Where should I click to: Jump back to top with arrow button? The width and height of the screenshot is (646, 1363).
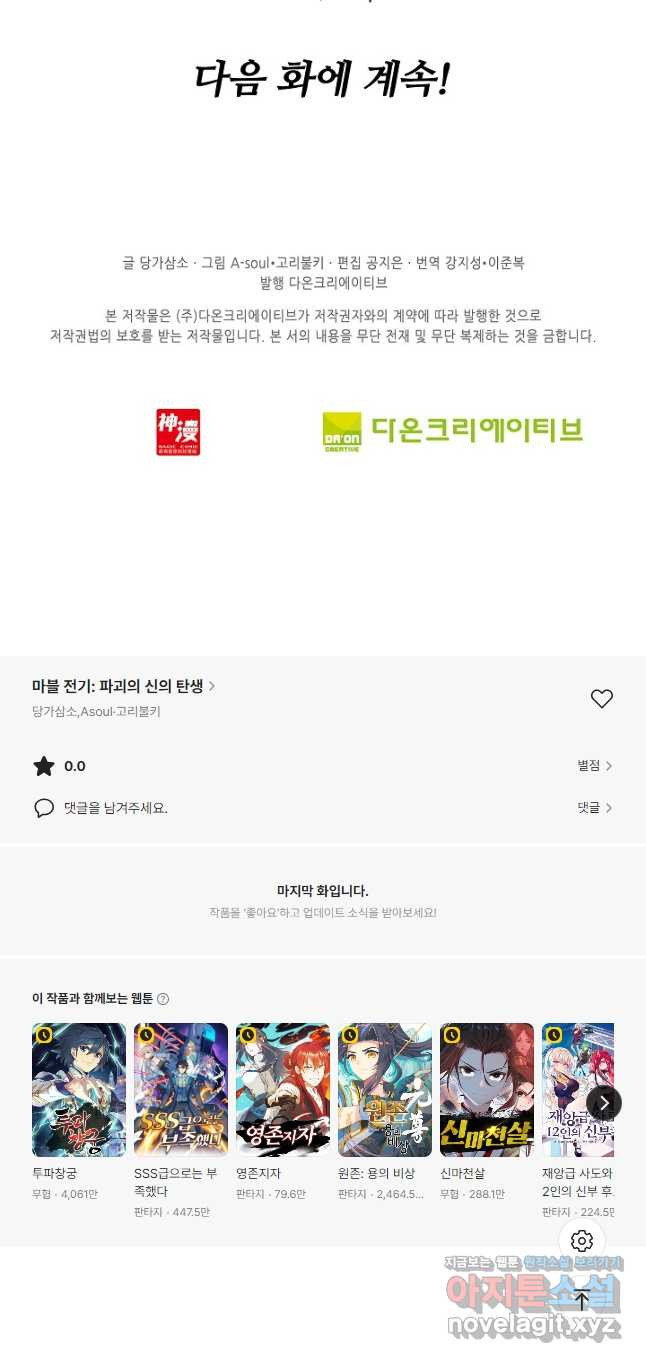pyautogui.click(x=582, y=1300)
